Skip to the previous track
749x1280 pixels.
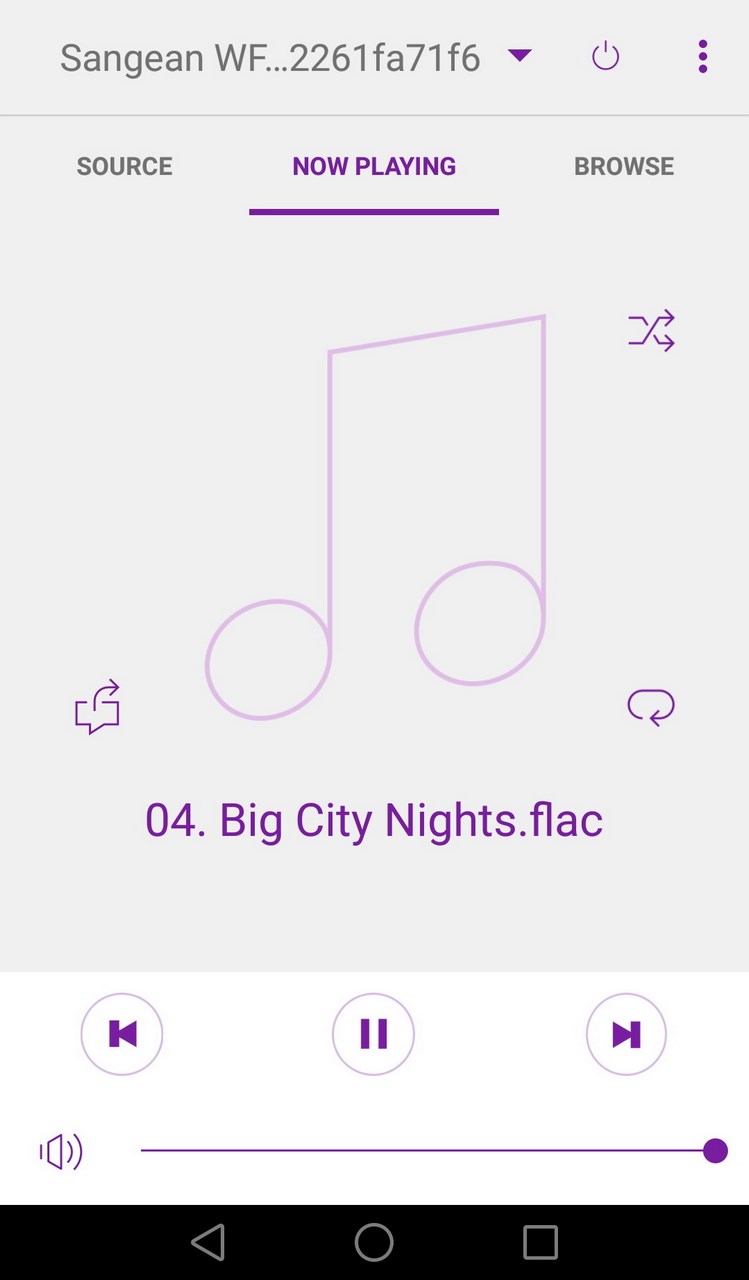coord(122,1034)
